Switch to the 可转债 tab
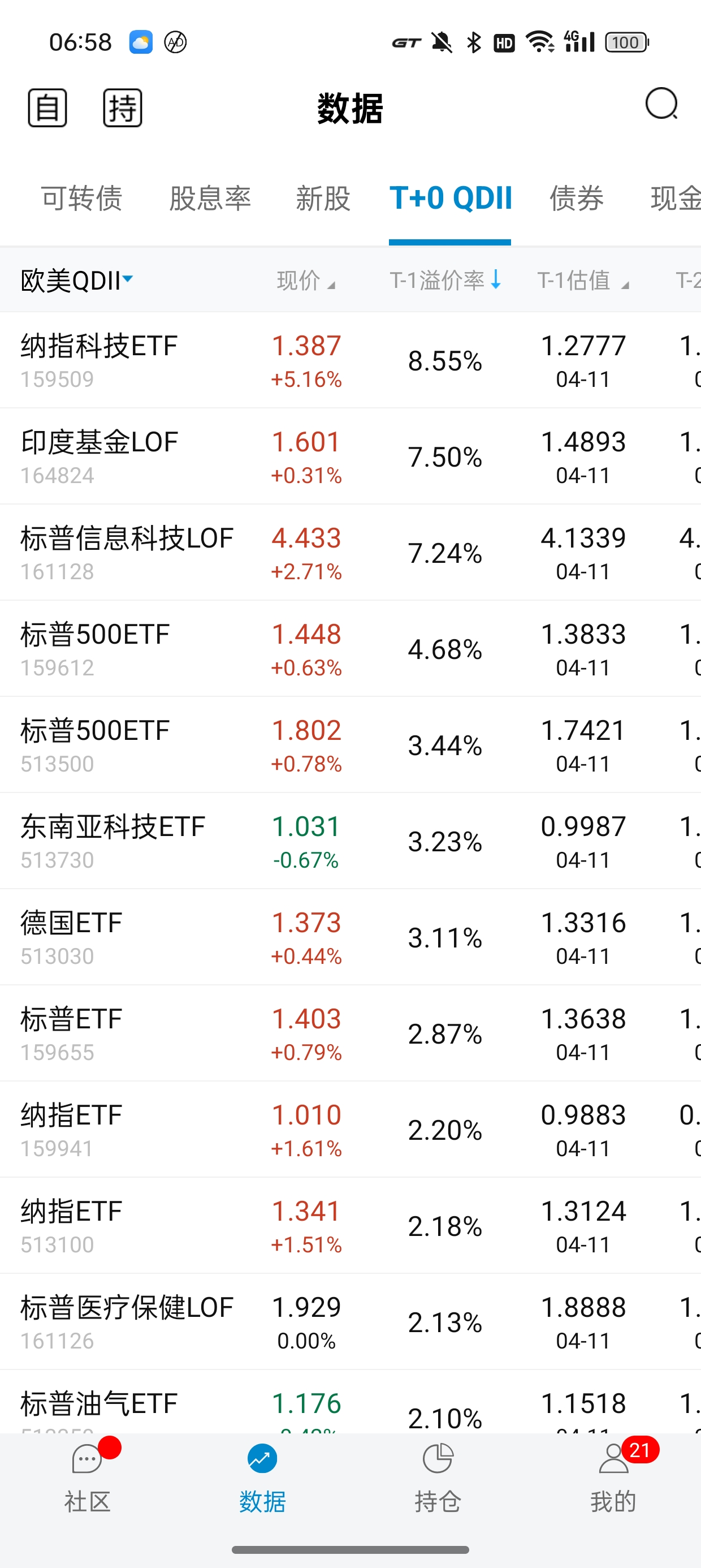 (x=81, y=199)
